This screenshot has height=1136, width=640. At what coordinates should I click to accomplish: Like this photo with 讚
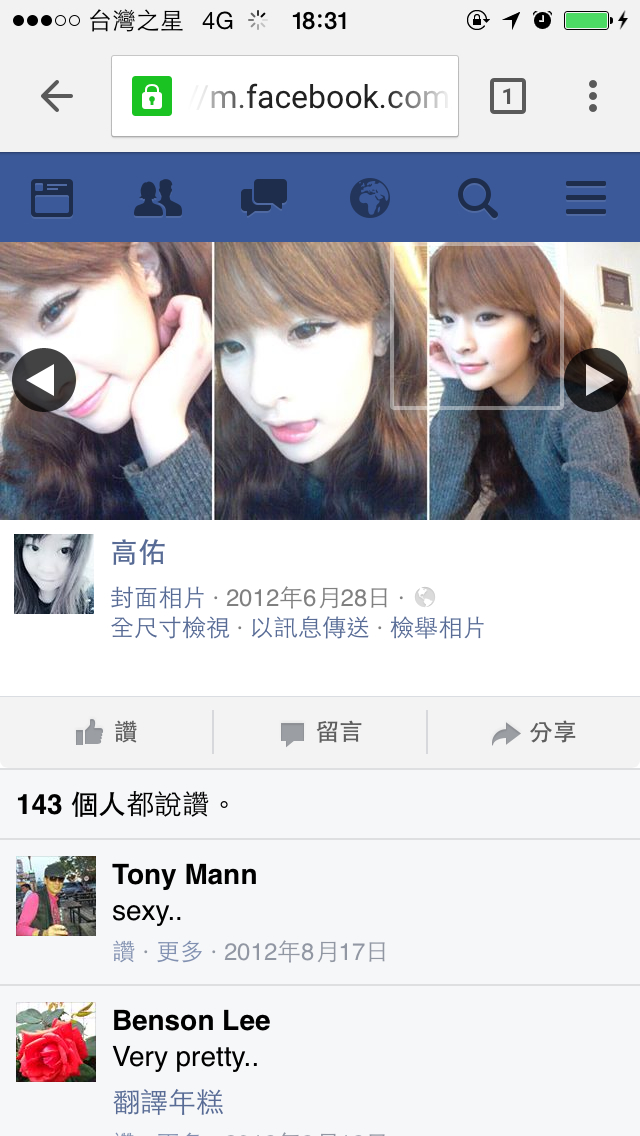pos(107,733)
